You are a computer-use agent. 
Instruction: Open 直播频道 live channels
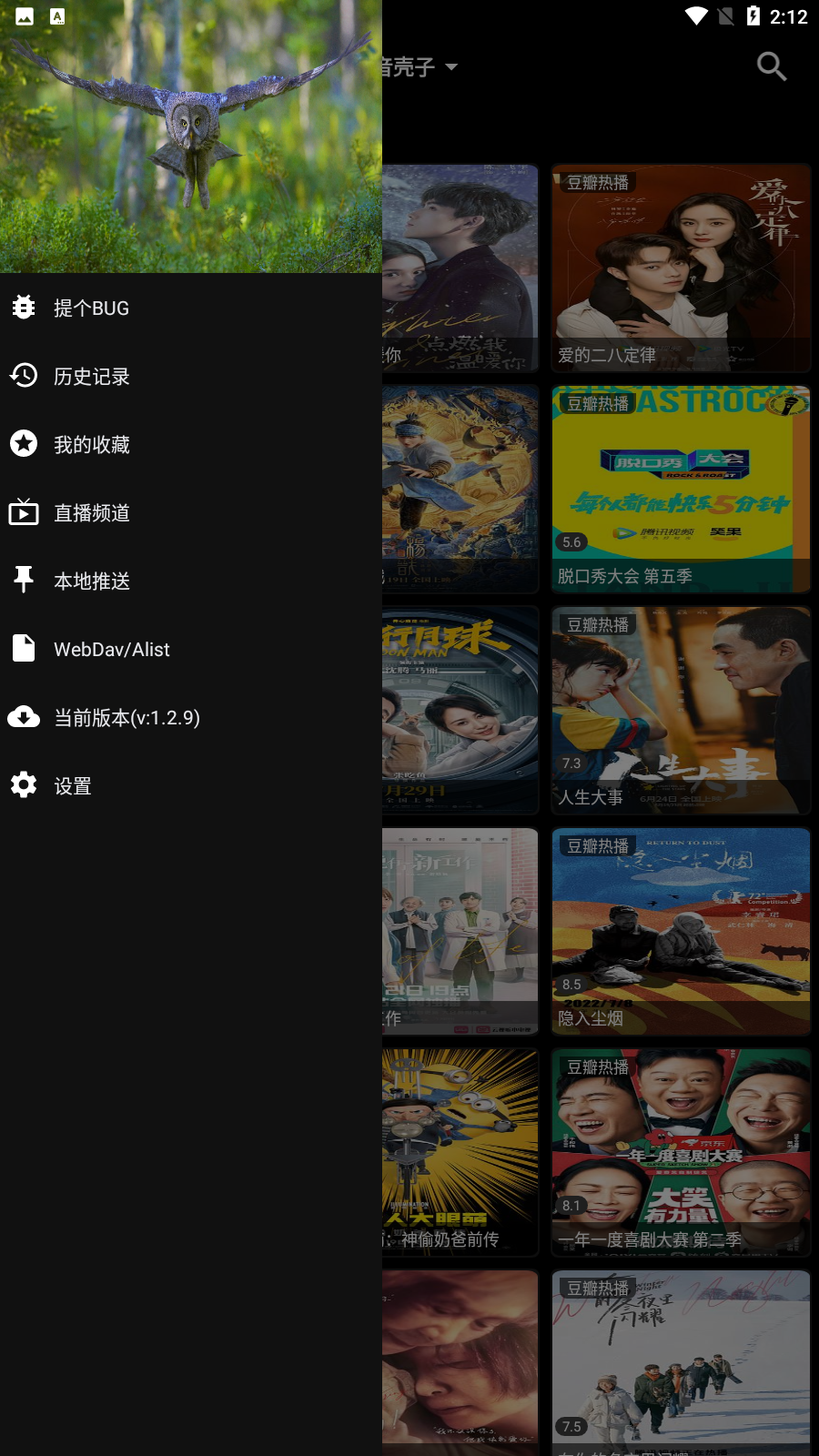[191, 512]
